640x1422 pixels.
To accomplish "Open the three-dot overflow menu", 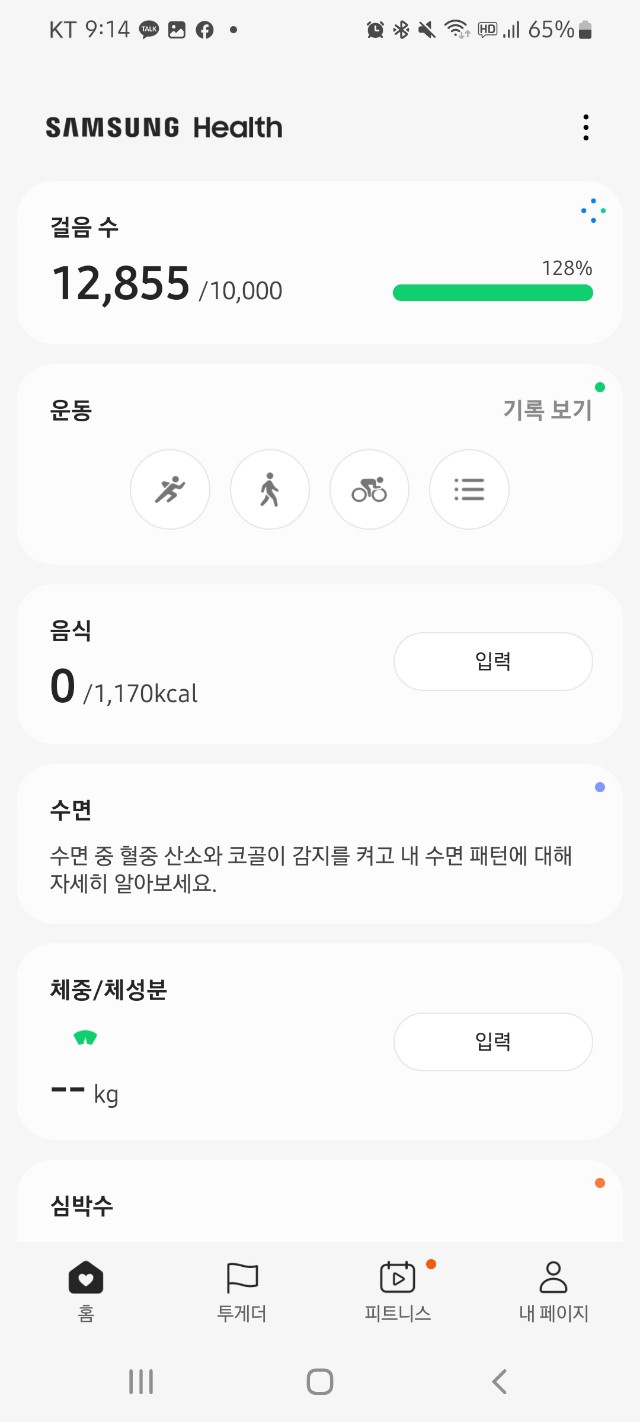I will pos(586,127).
